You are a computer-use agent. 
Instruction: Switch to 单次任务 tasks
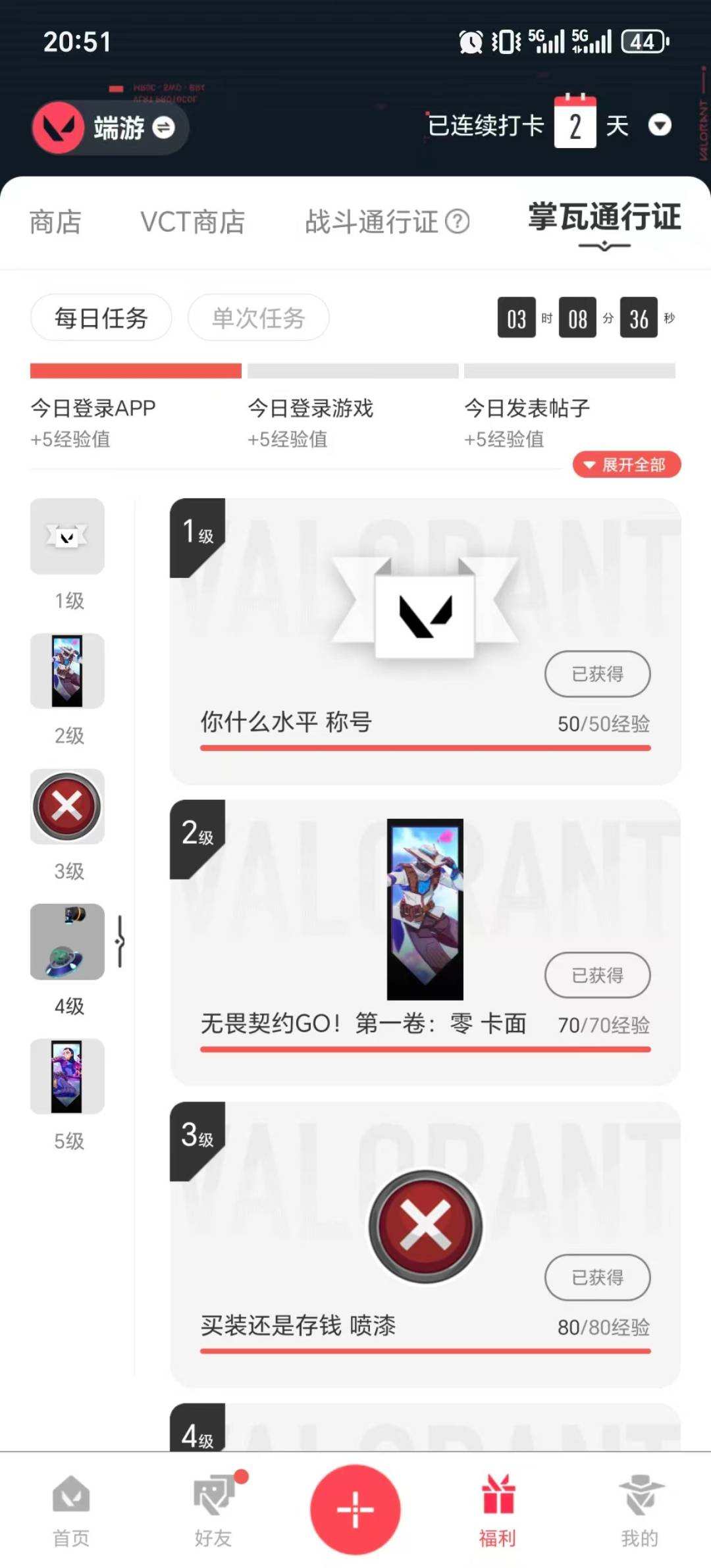[x=258, y=317]
